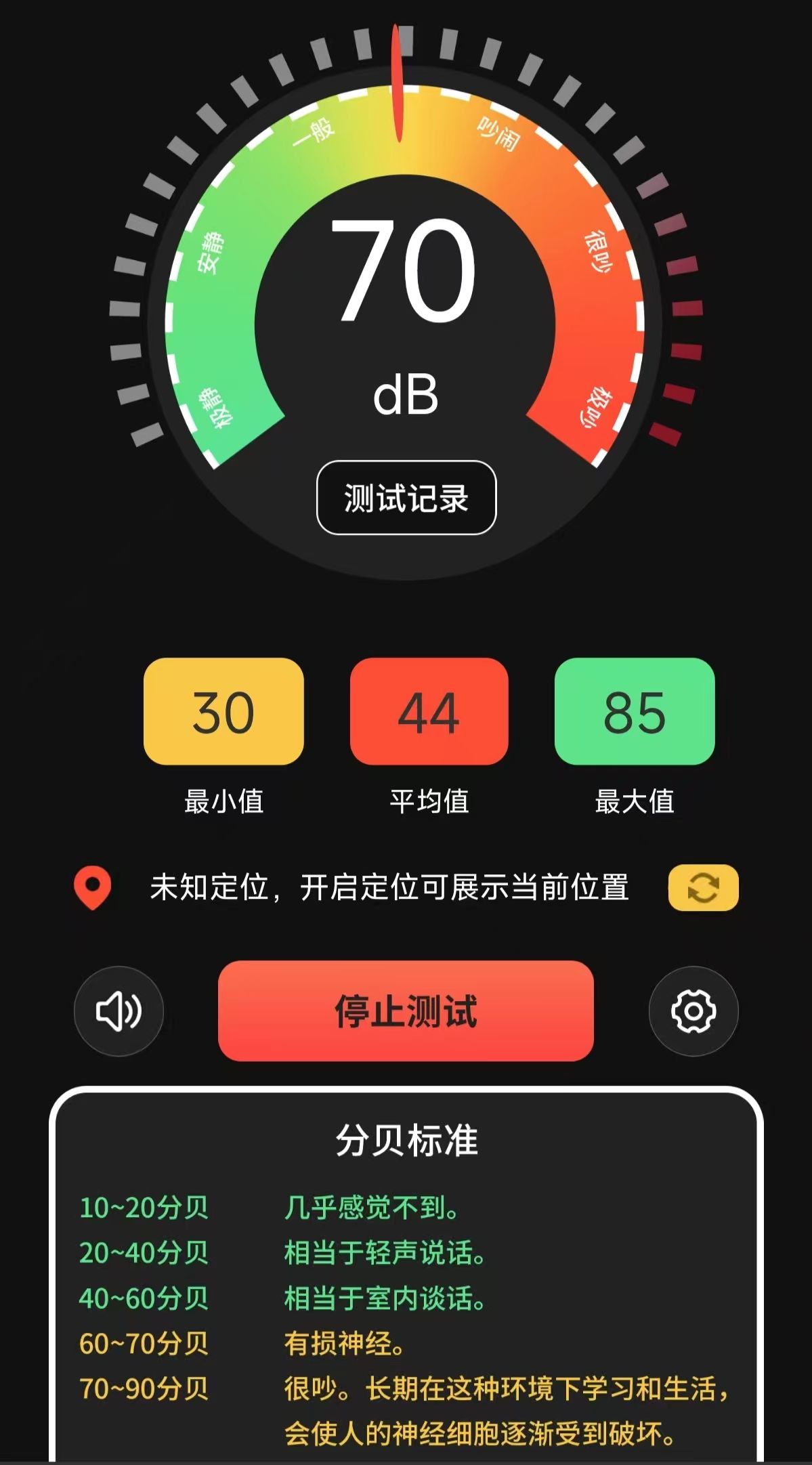Toggle the speaker sound icon

click(x=119, y=1011)
